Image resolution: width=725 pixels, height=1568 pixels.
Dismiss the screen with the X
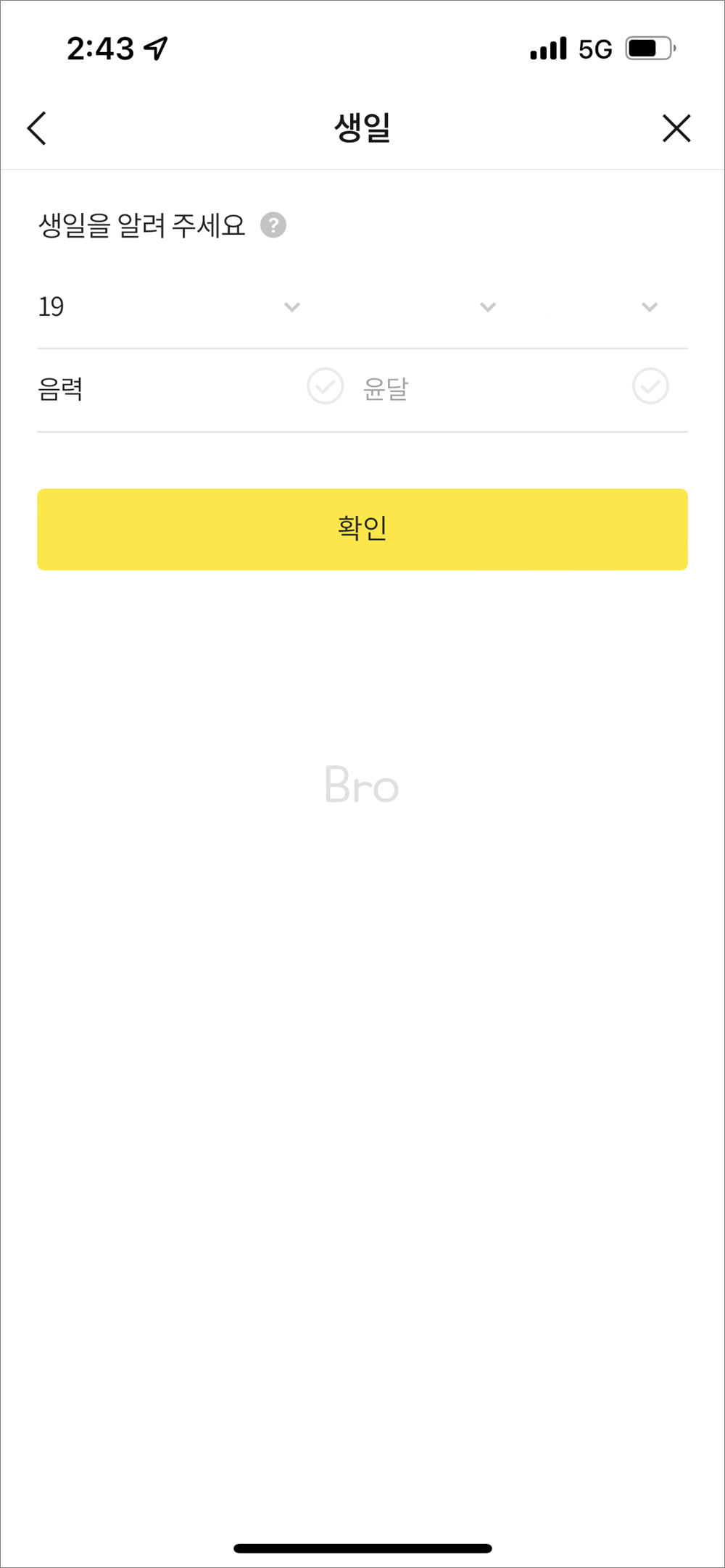point(676,128)
